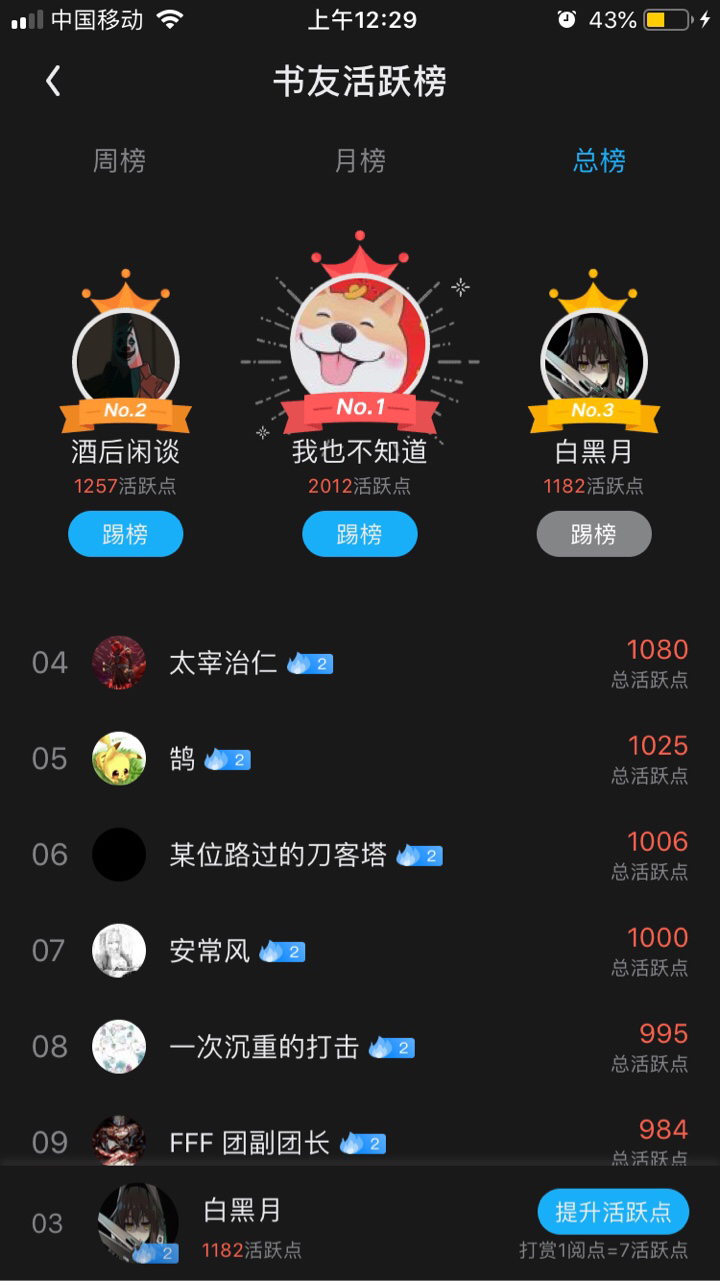
Task: Select the 总榜 tab
Action: click(599, 161)
